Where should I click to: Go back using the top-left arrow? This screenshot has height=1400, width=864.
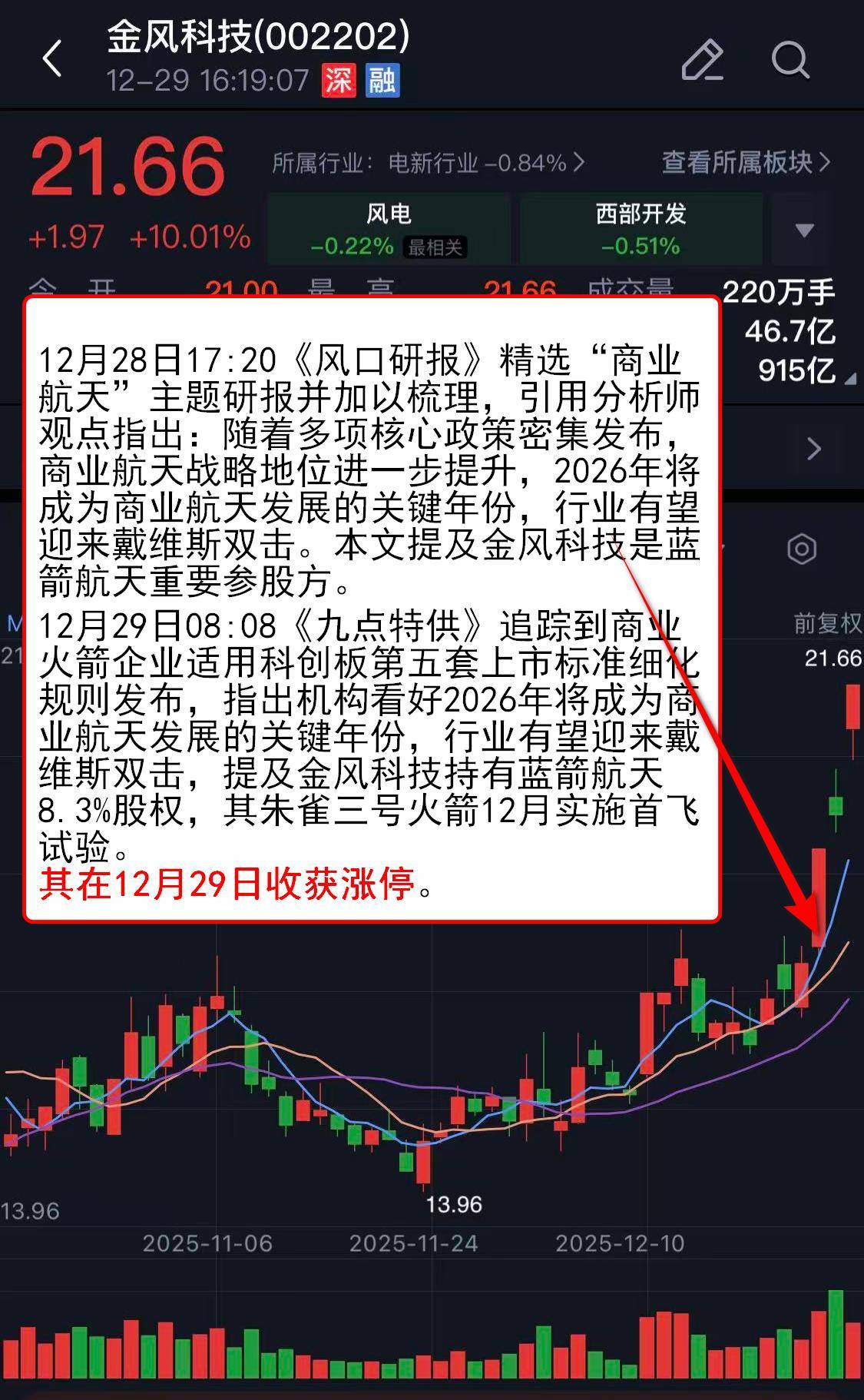pos(51,60)
